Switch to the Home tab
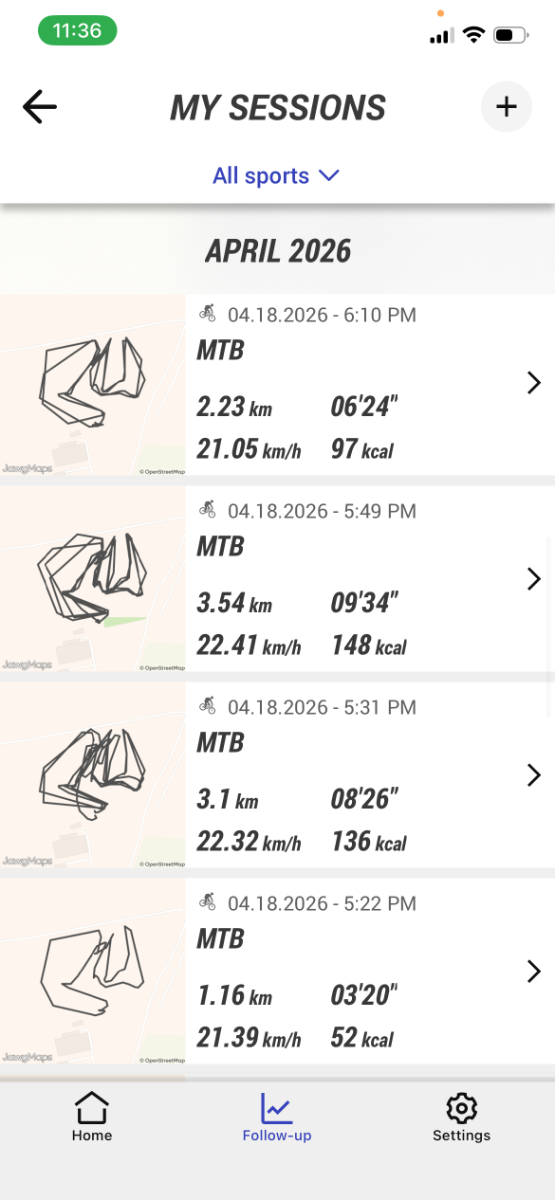555x1200 pixels. click(x=92, y=1116)
